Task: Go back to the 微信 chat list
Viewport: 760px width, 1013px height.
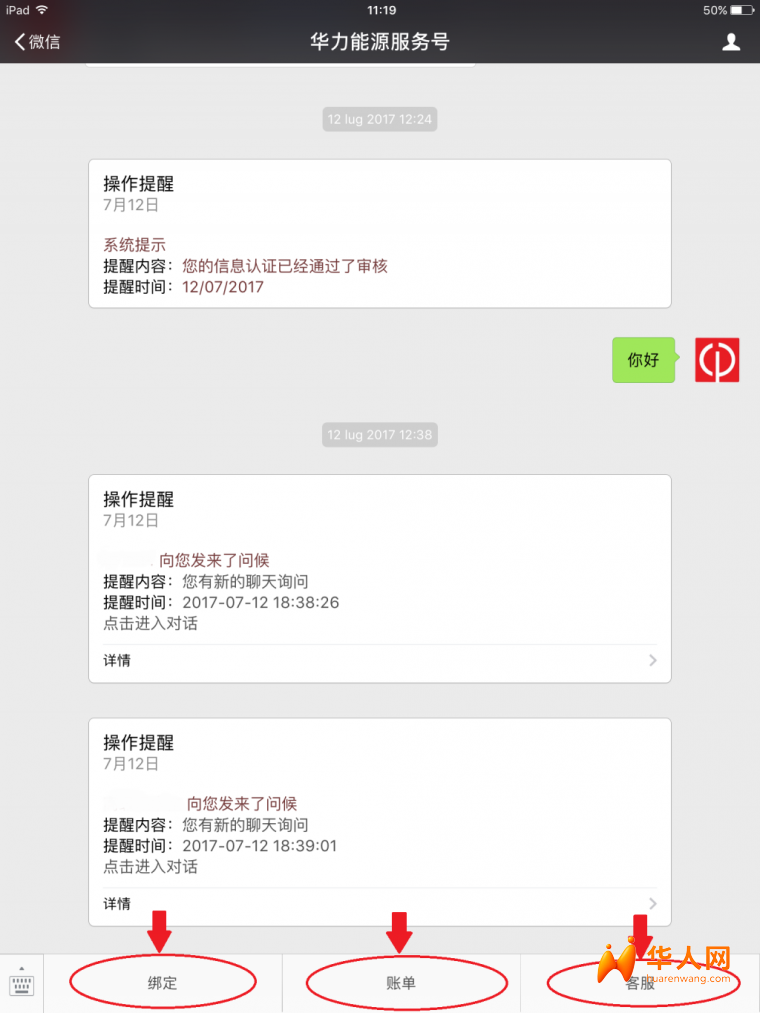Action: pyautogui.click(x=37, y=41)
